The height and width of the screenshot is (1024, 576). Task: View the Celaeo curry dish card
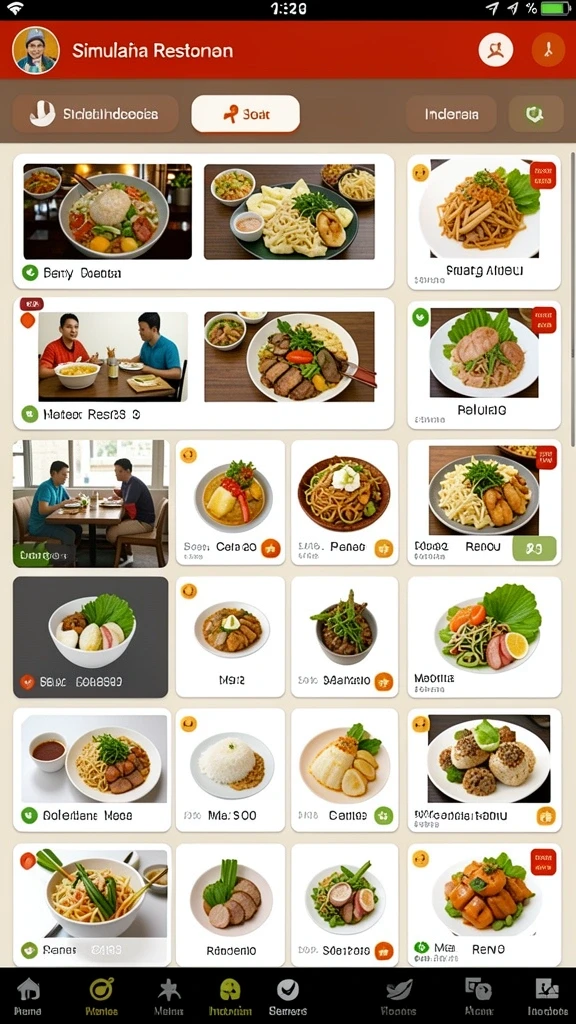coord(230,502)
